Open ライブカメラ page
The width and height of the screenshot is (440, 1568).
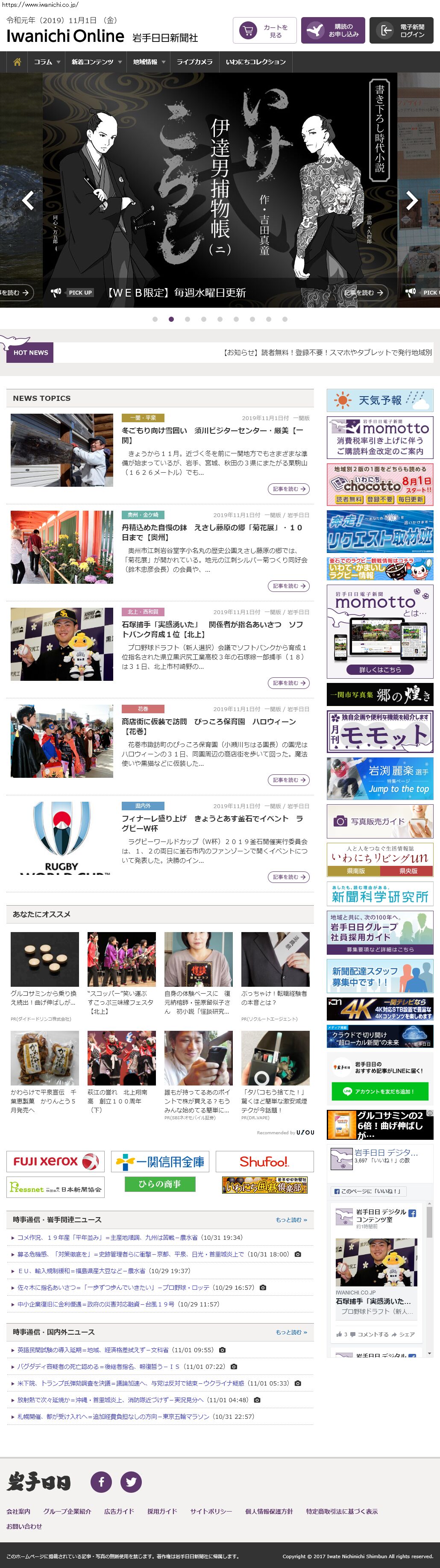[194, 62]
